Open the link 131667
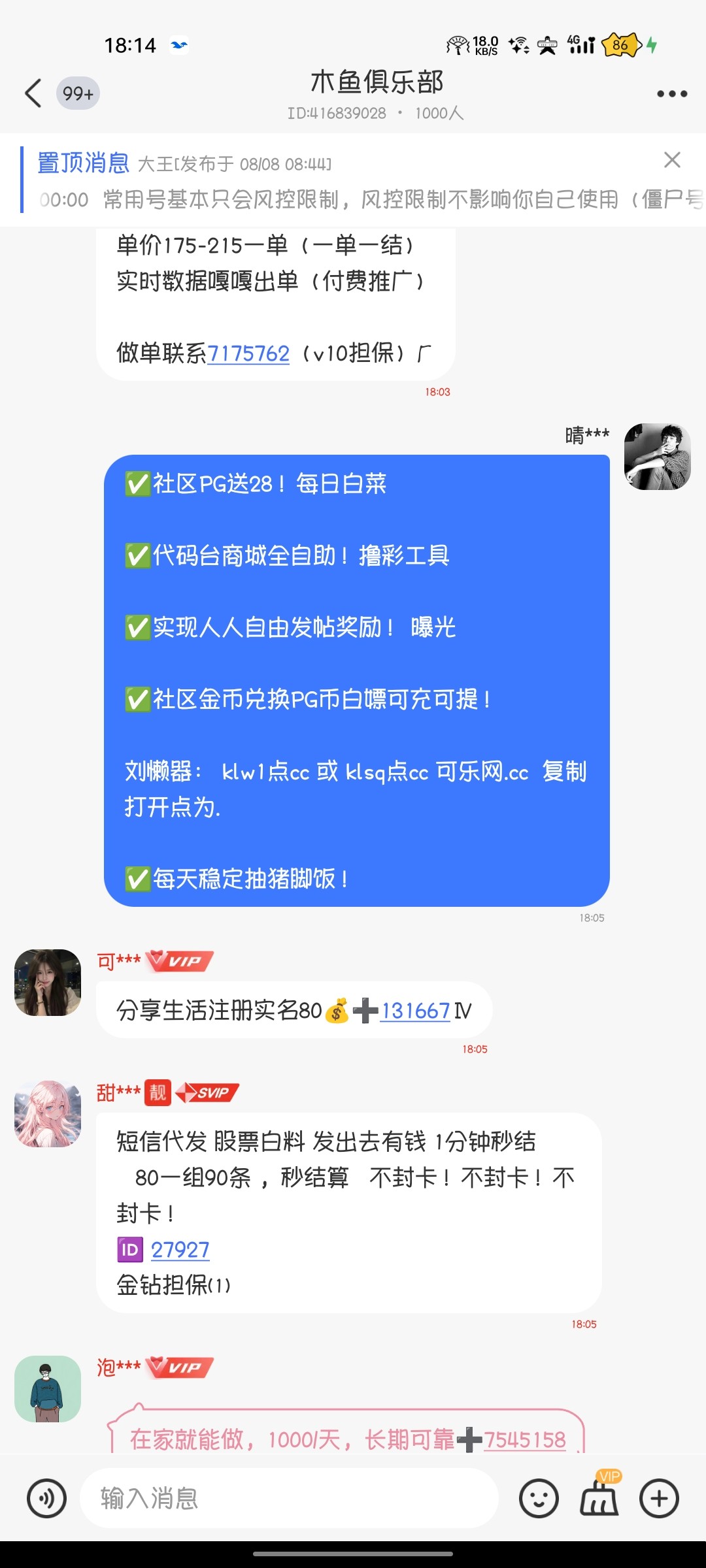706x1568 pixels. coord(414,1010)
